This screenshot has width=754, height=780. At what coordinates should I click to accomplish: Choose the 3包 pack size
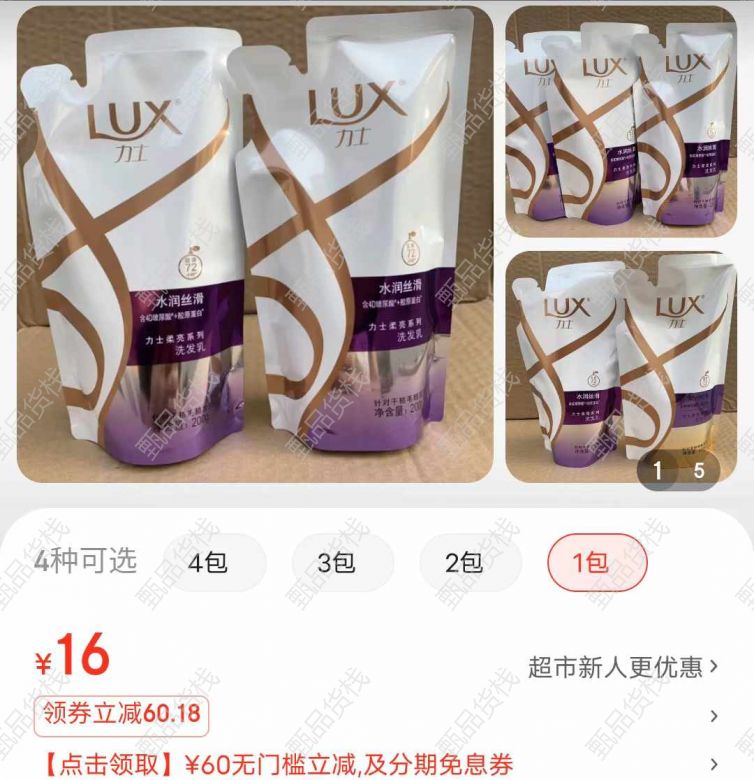[336, 562]
